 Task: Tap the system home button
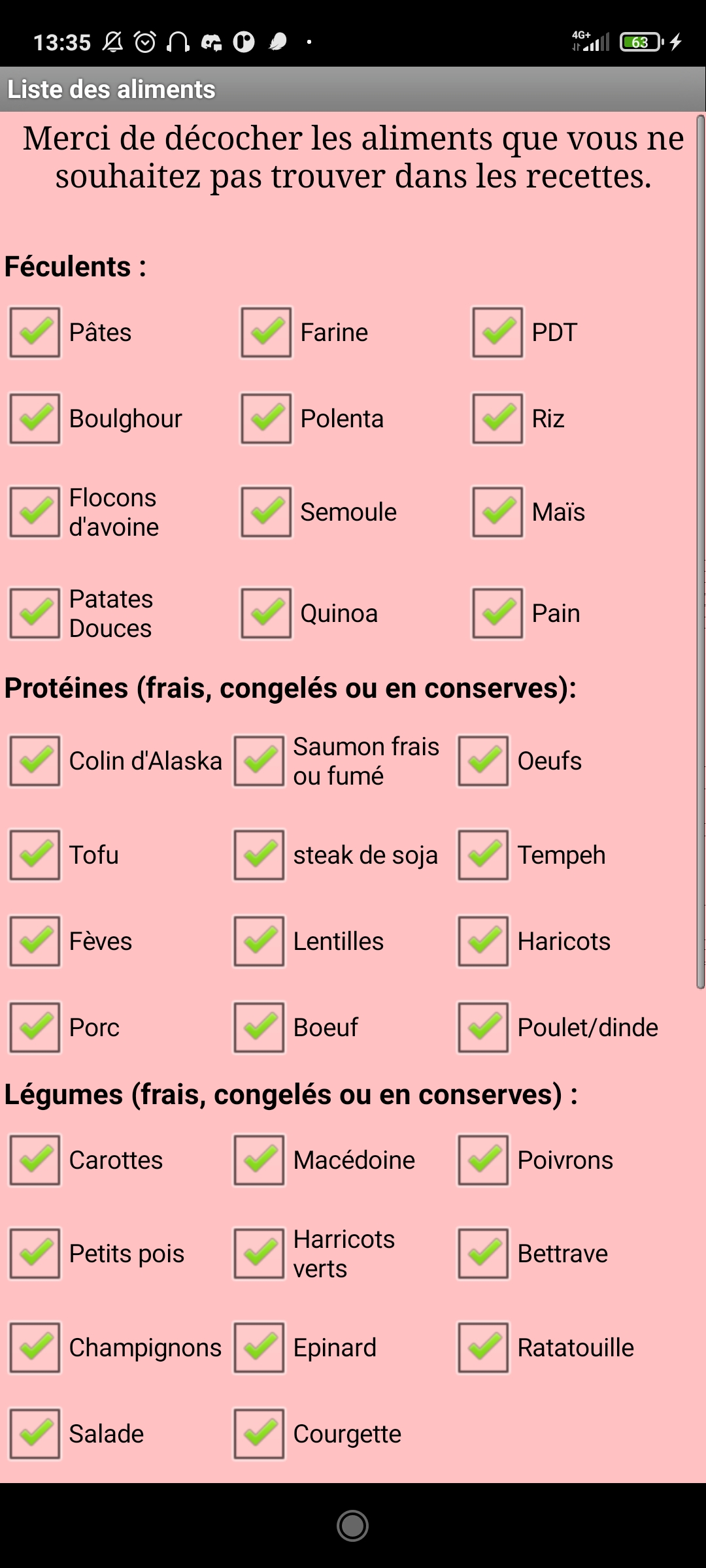click(x=353, y=1526)
